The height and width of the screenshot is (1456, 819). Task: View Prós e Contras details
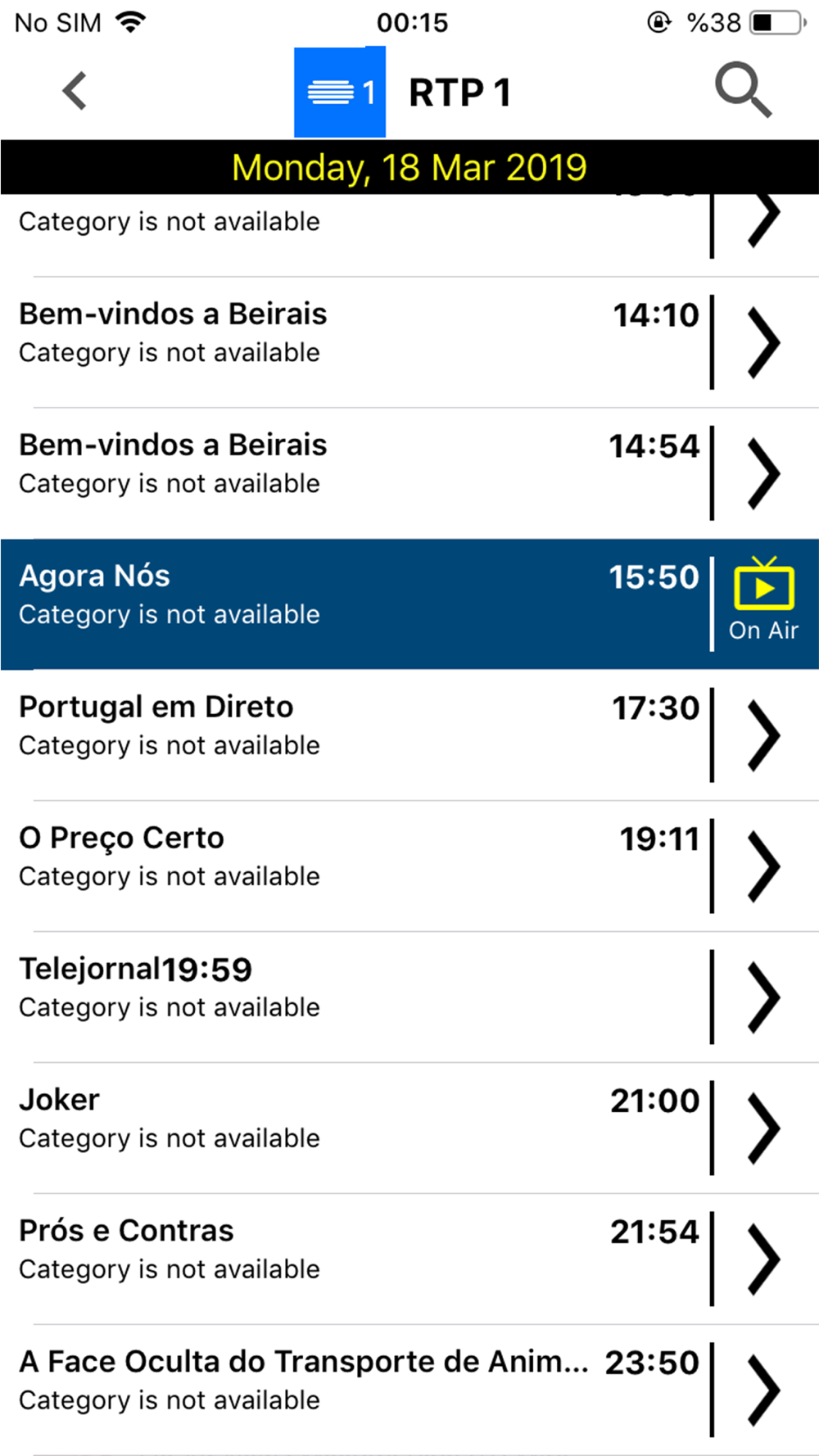[x=409, y=1259]
